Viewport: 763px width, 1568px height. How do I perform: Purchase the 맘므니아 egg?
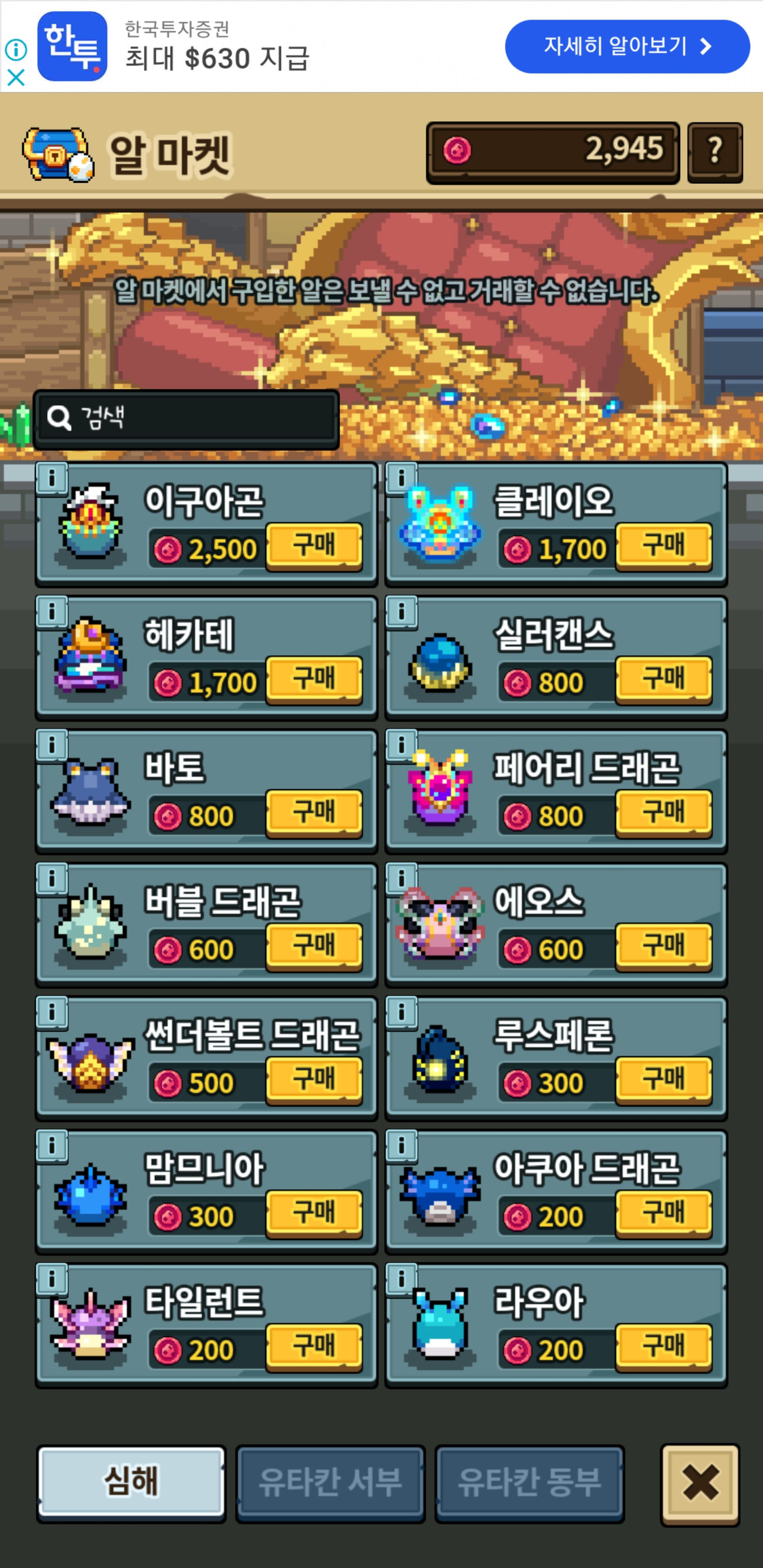pos(314,1213)
